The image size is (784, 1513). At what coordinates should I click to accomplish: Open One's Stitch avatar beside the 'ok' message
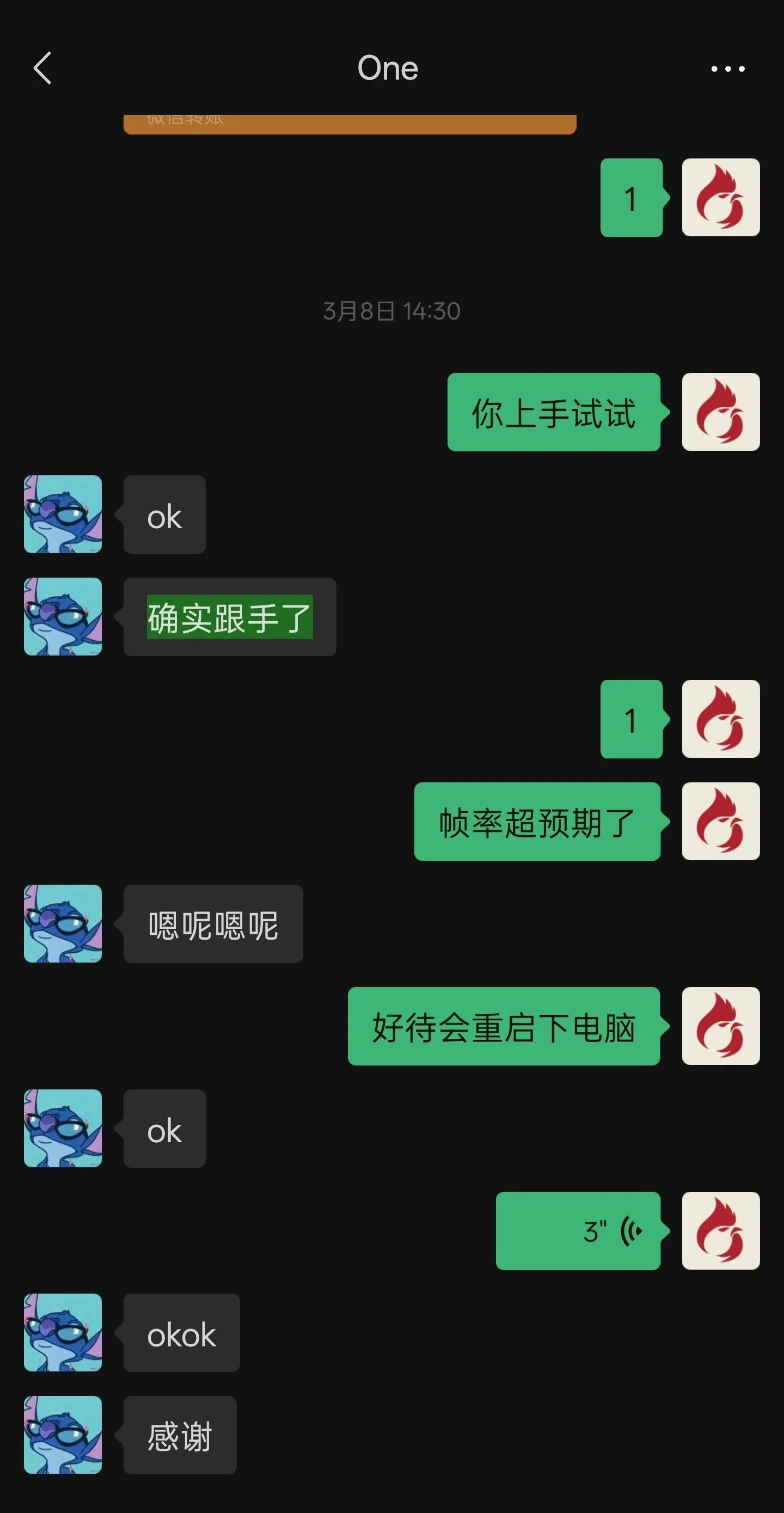[x=62, y=515]
